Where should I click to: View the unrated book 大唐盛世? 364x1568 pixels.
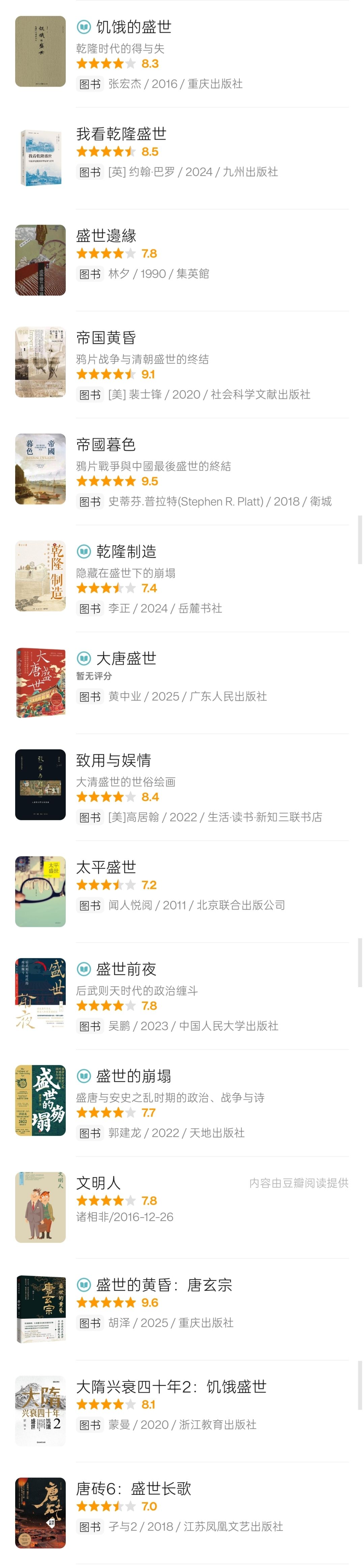click(126, 659)
